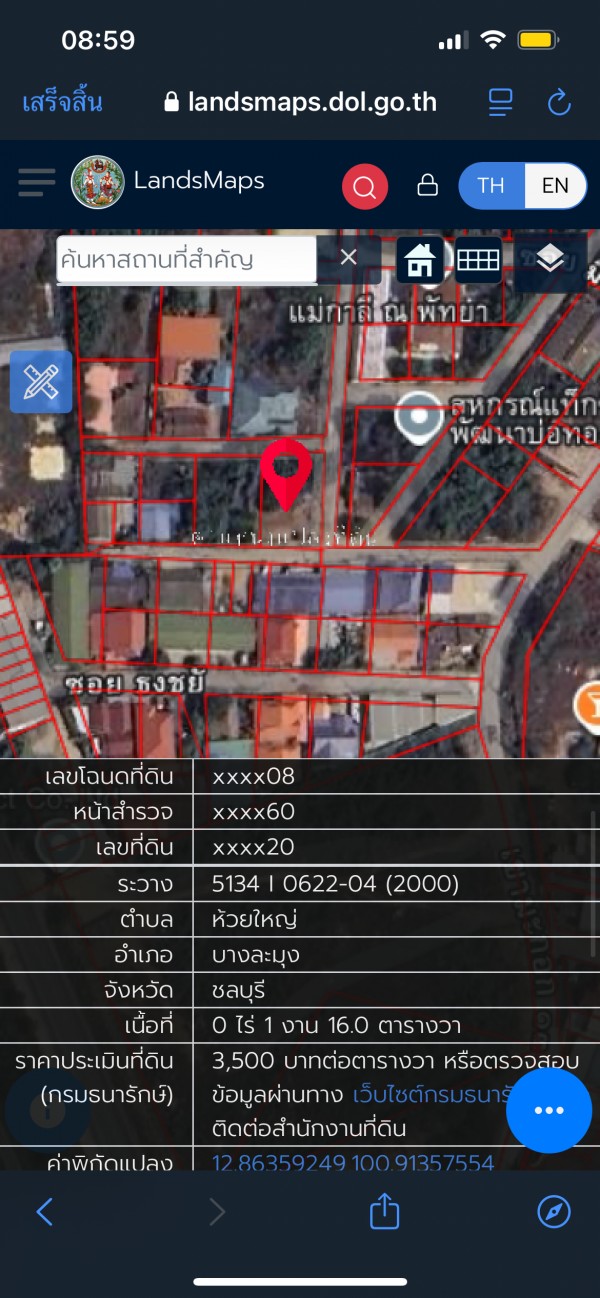This screenshot has width=600, height=1298.
Task: Open the reader view icon
Action: tap(500, 102)
